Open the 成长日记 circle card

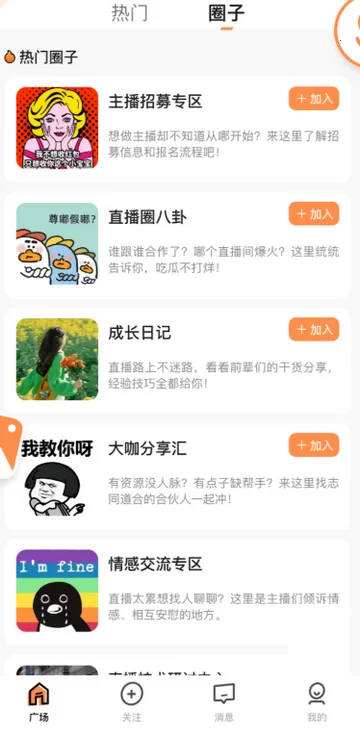coord(177,360)
